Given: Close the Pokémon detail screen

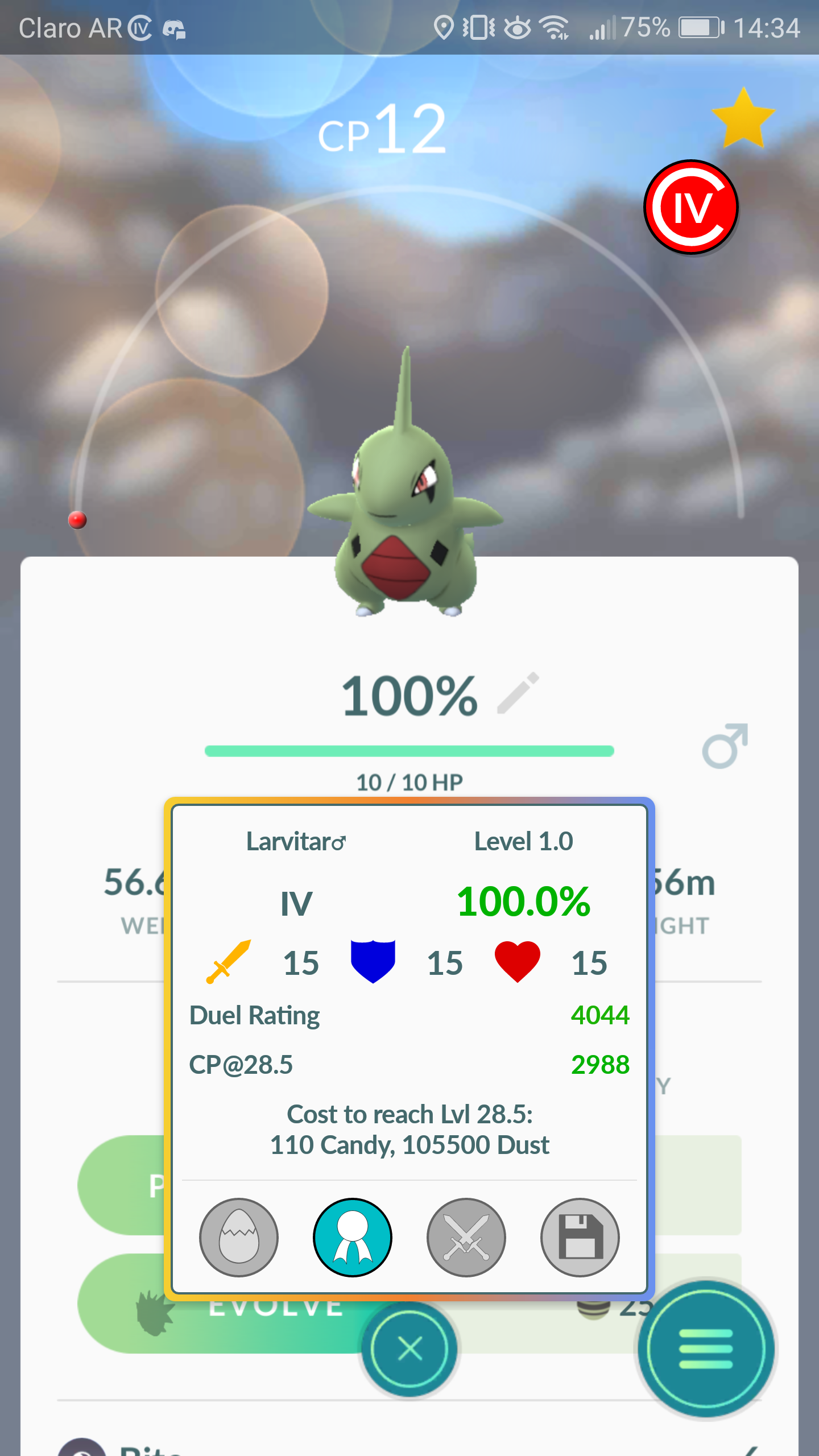Looking at the screenshot, I should coord(409,1349).
